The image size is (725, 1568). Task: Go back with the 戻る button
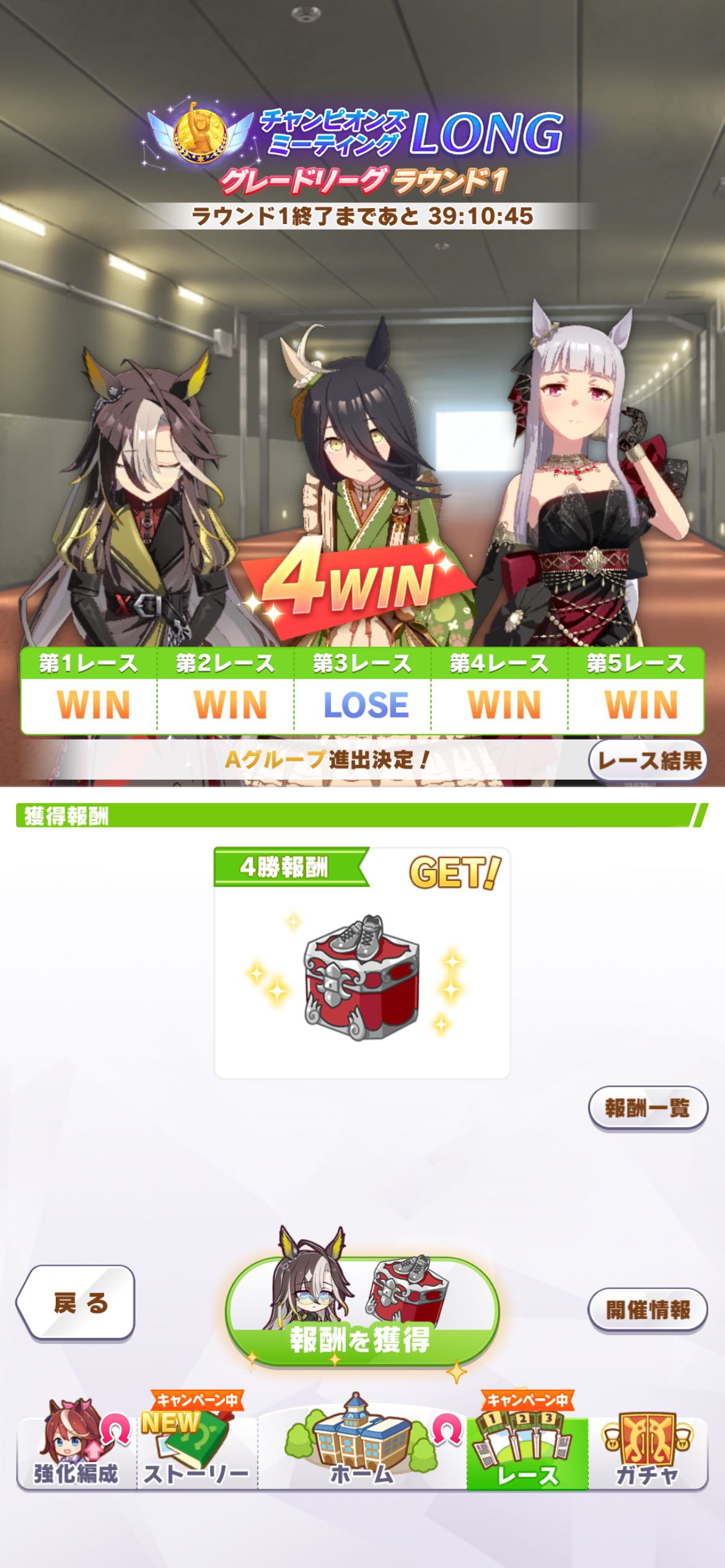(x=77, y=1303)
